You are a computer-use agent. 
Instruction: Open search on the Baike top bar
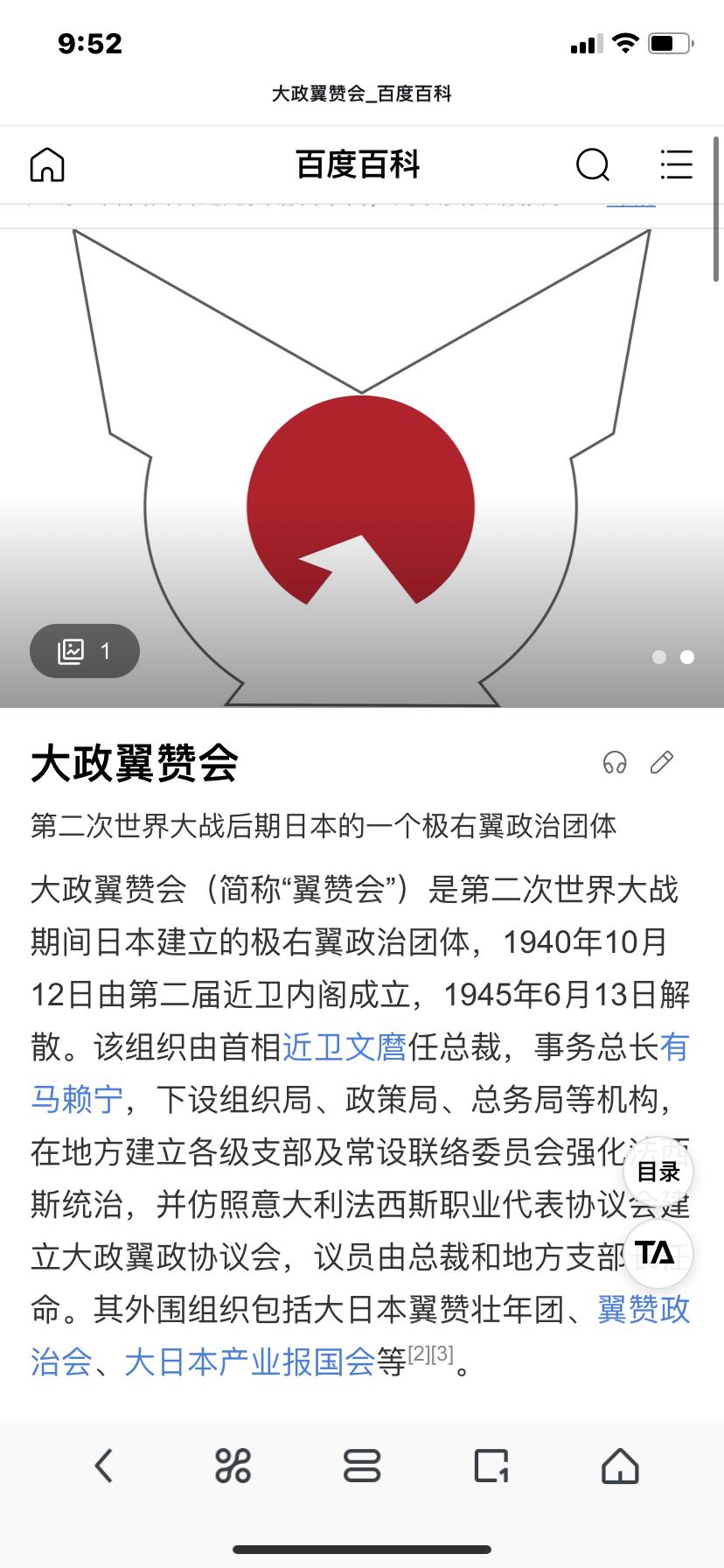(593, 164)
